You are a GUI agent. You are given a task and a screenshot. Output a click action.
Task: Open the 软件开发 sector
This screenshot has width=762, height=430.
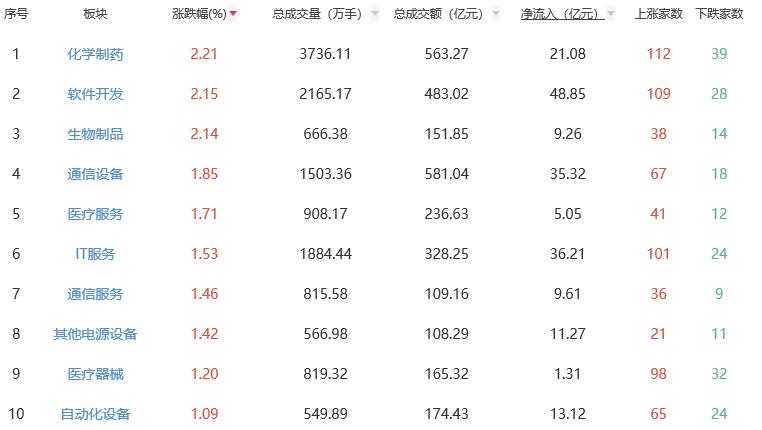[95, 94]
